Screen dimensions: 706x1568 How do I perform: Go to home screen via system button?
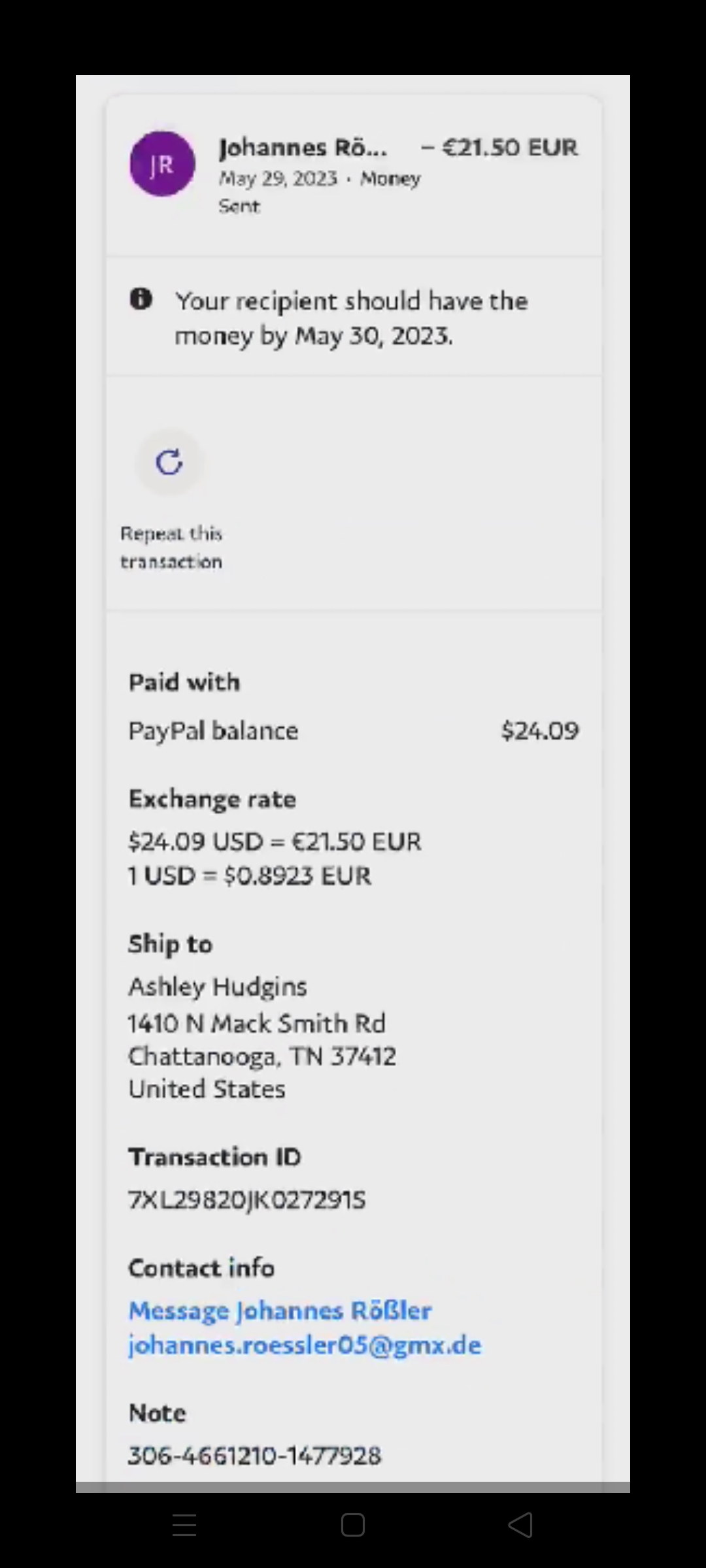pyautogui.click(x=353, y=1525)
